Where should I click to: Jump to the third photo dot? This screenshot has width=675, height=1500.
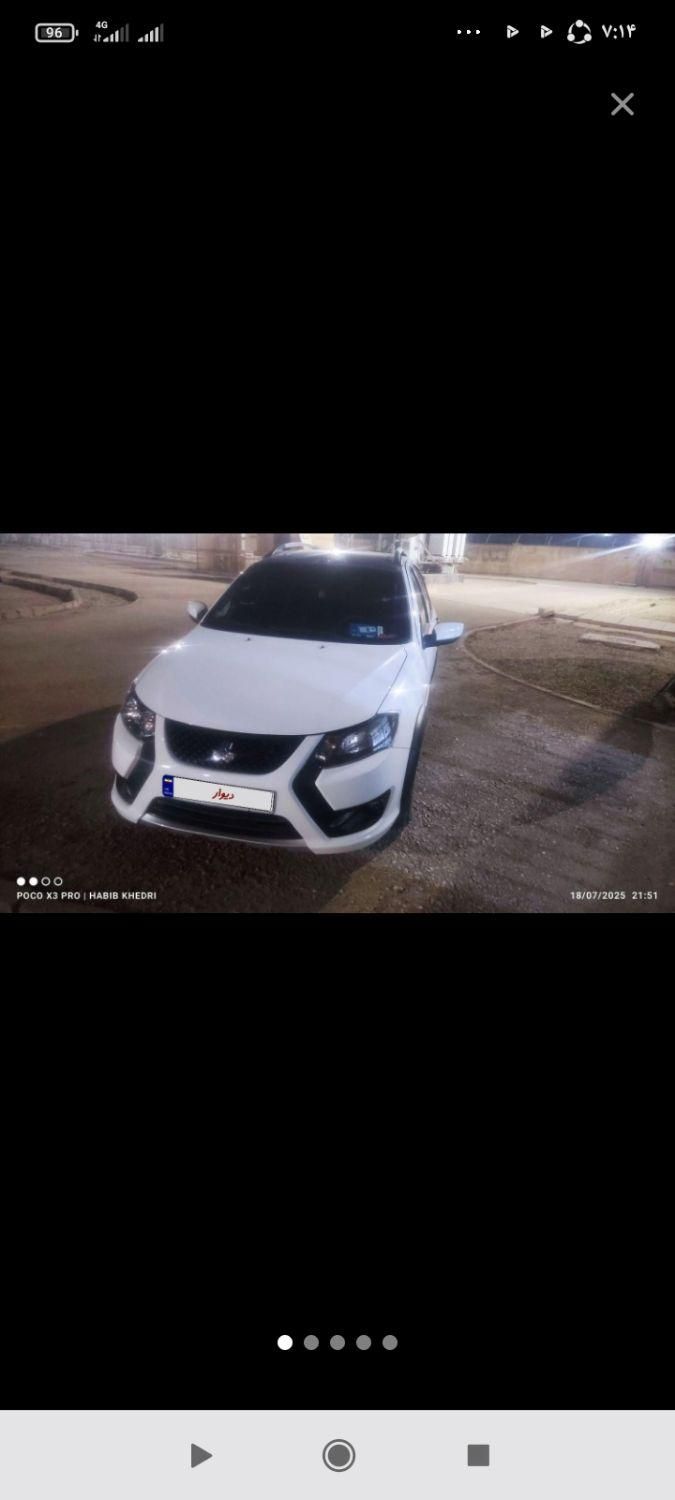(x=337, y=1342)
